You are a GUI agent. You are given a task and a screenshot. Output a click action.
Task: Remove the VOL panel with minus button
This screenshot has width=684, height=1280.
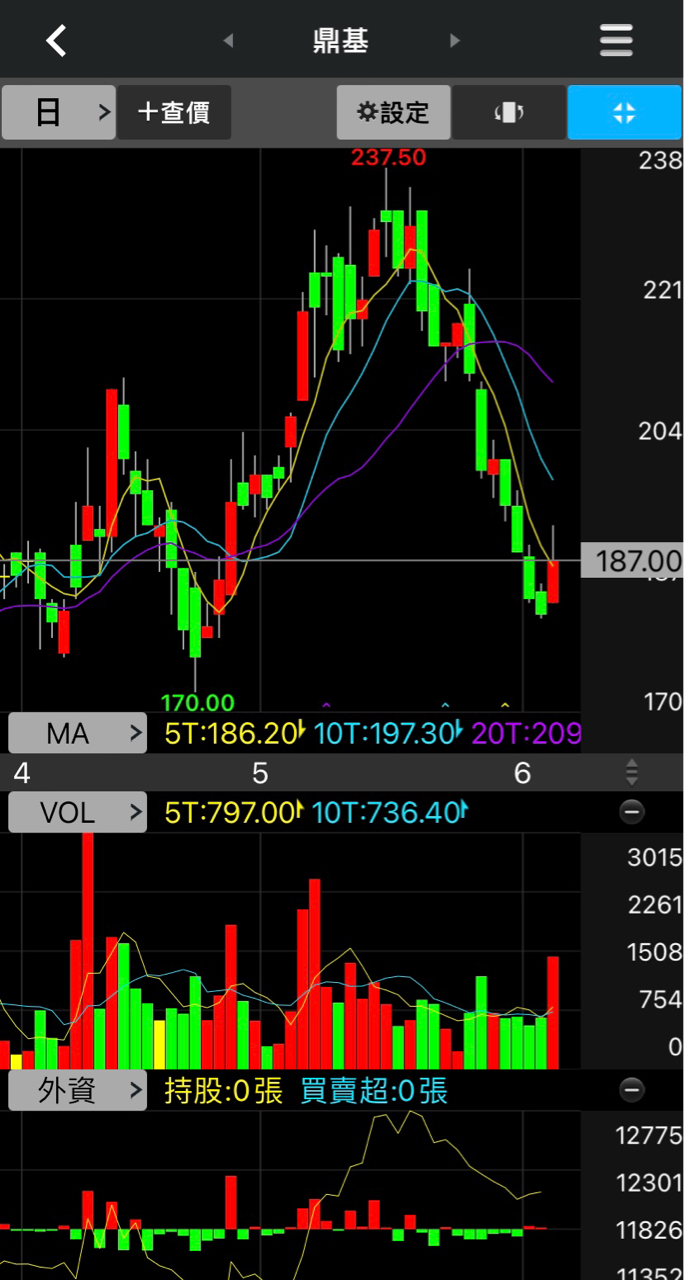[x=631, y=812]
